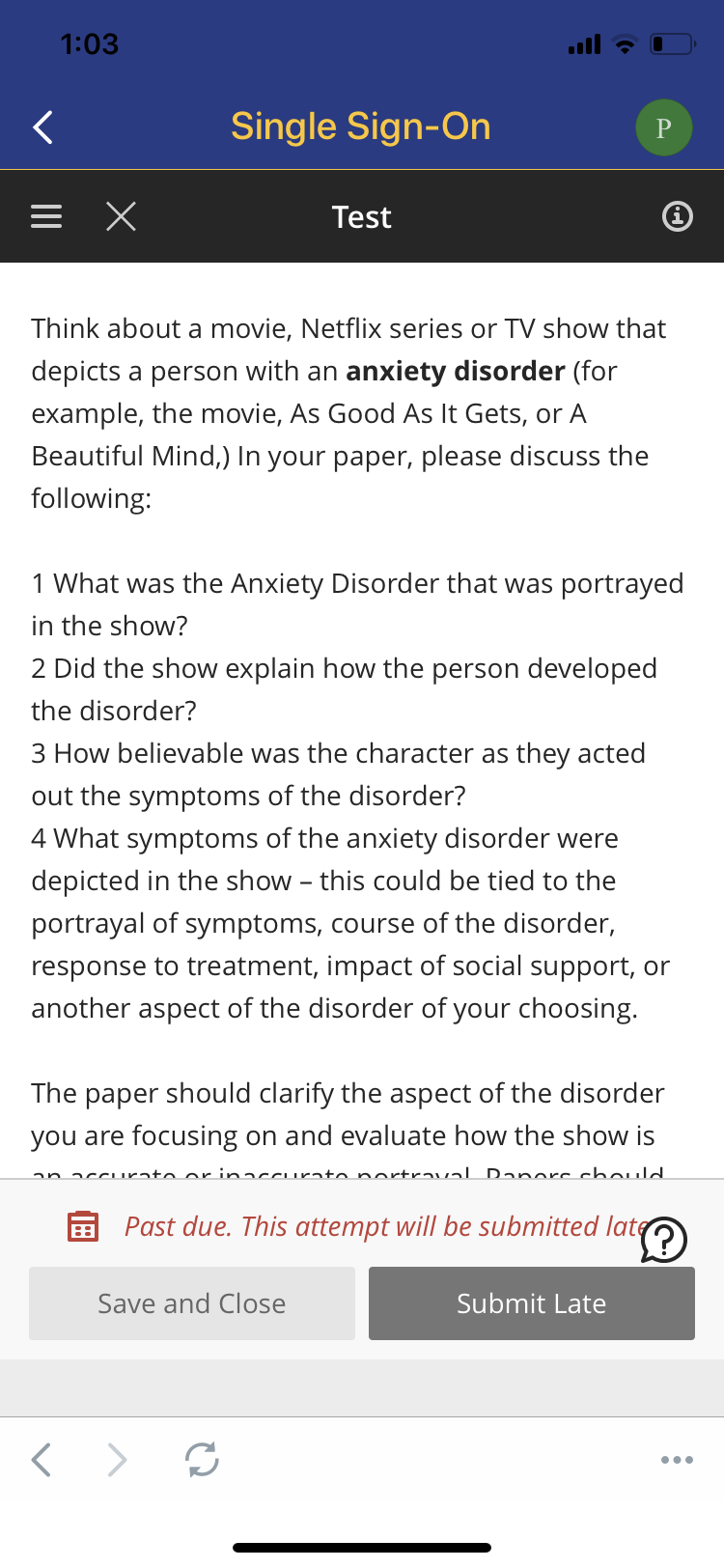Reload the page
Viewport: 724px width, 1568px height.
(202, 1459)
